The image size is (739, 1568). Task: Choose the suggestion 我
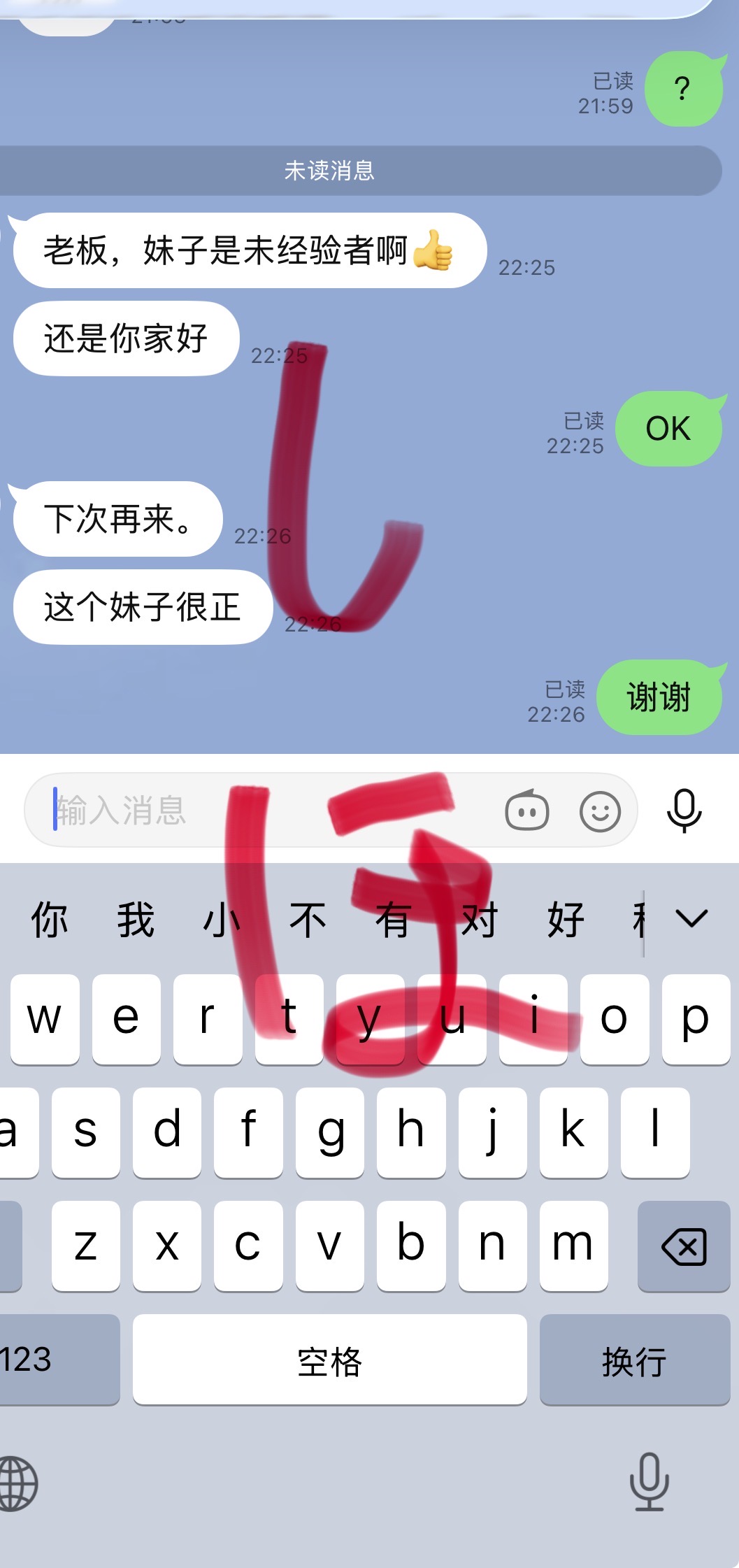click(x=136, y=919)
